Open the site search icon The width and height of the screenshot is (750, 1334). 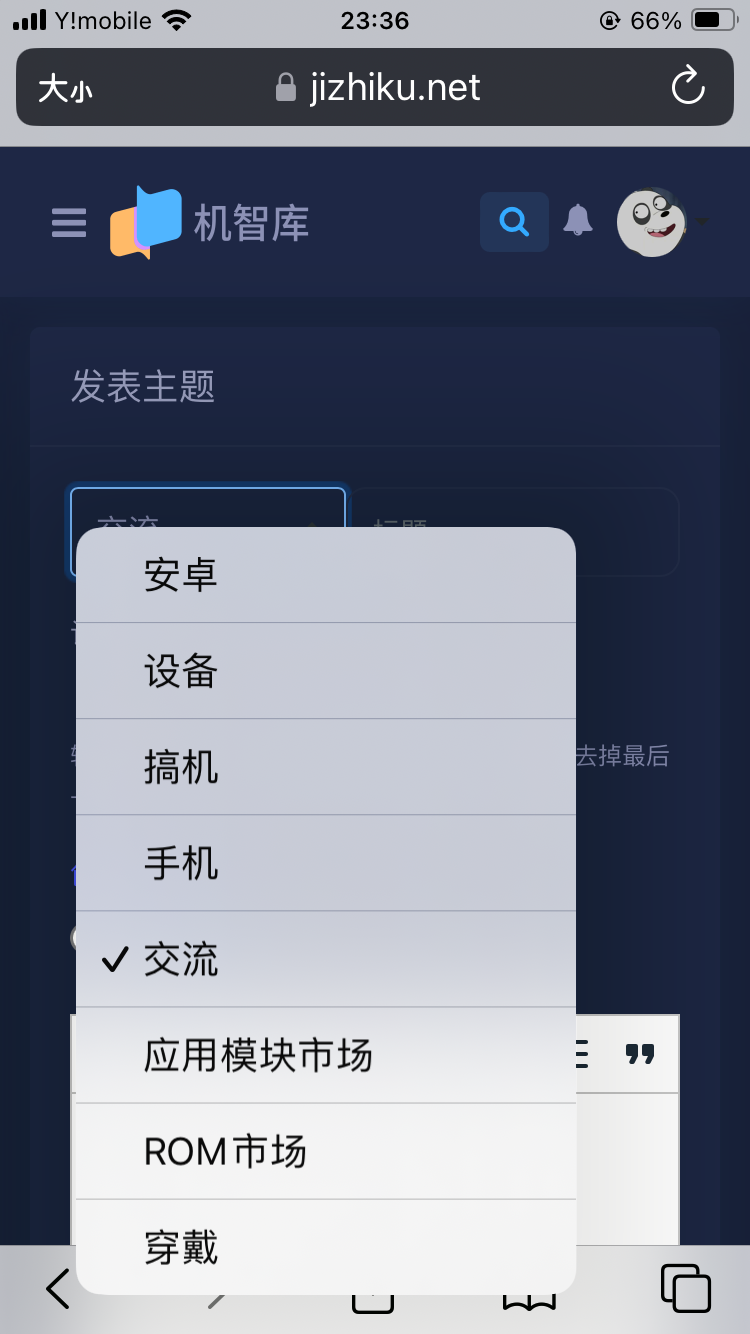click(x=514, y=221)
